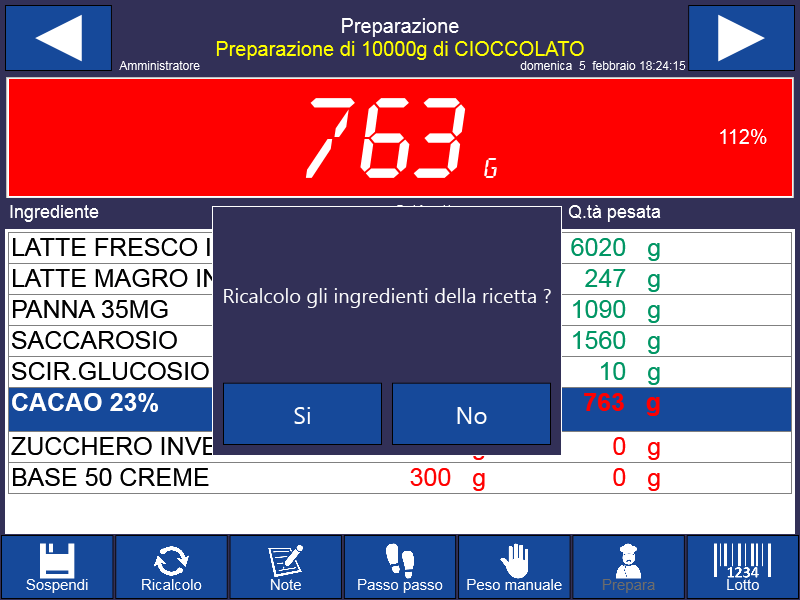Open the Lotto barcode button
Screen dimensions: 800x600
click(x=742, y=567)
